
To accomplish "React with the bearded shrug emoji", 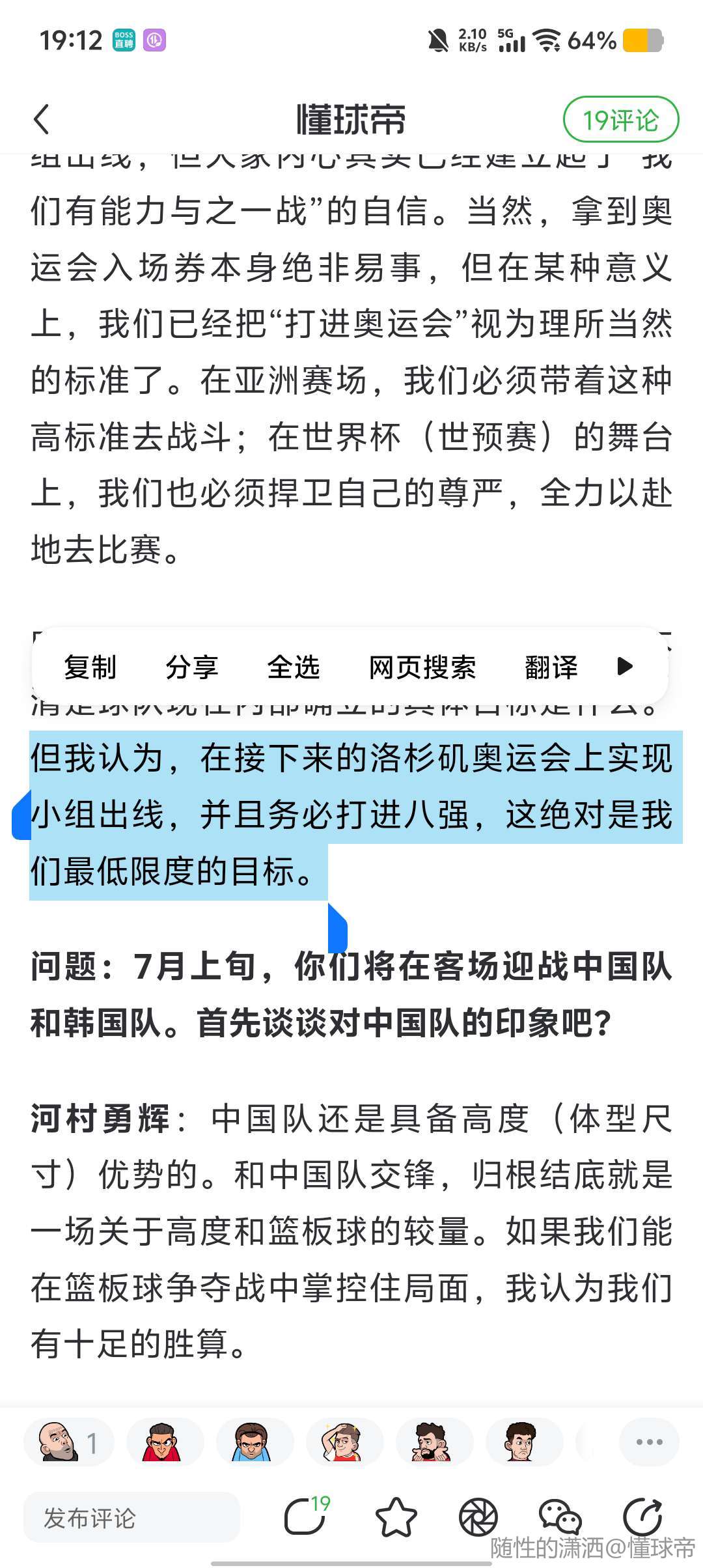I will click(432, 1442).
